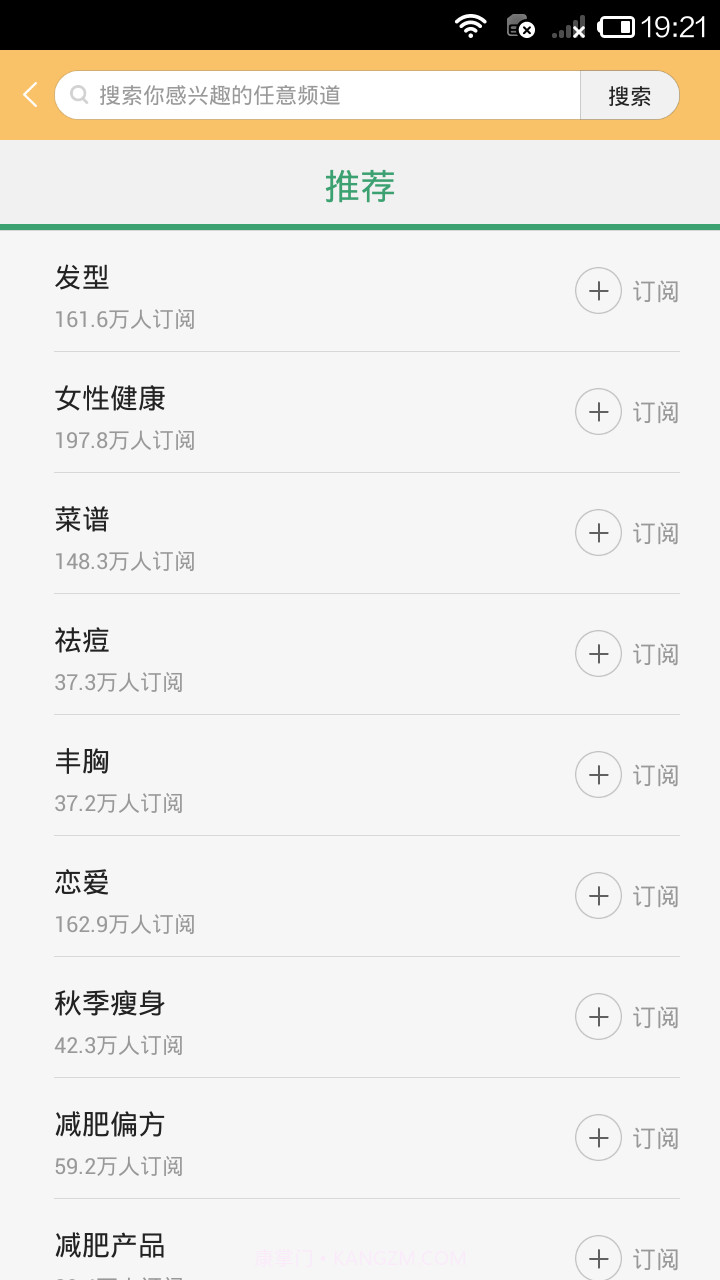The height and width of the screenshot is (1280, 720).
Task: Tap the 订阅 label next to 丰胸
Action: 655,775
